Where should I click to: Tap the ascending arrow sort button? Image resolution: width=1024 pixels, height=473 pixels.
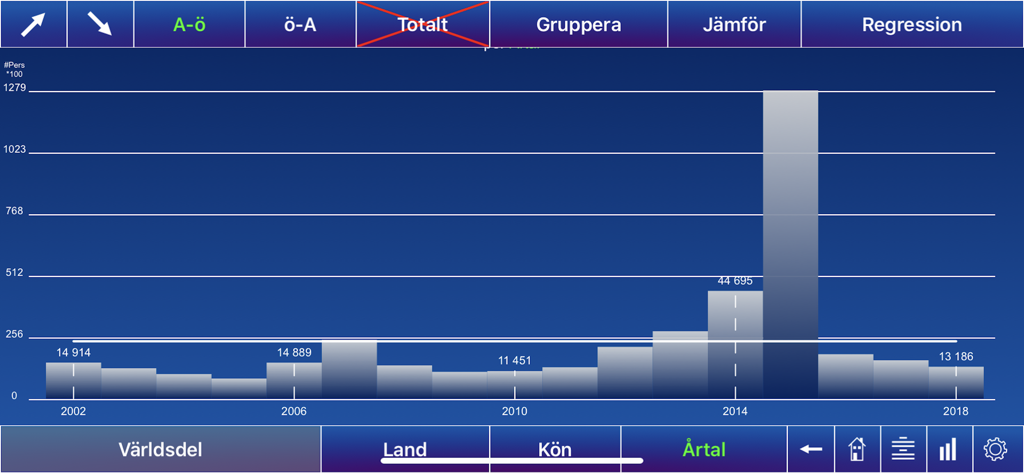(x=33, y=24)
